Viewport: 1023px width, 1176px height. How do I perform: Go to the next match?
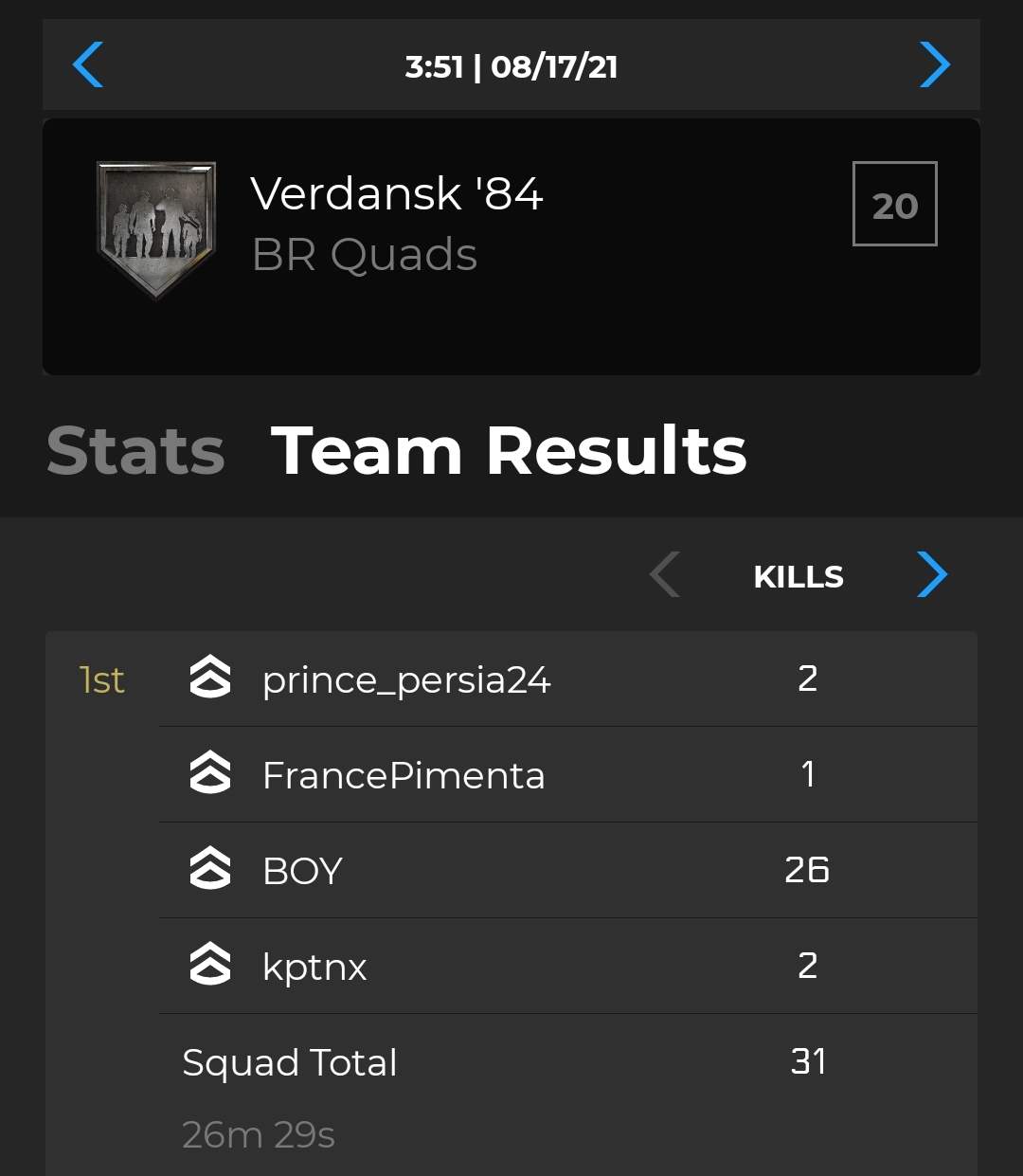[x=934, y=65]
